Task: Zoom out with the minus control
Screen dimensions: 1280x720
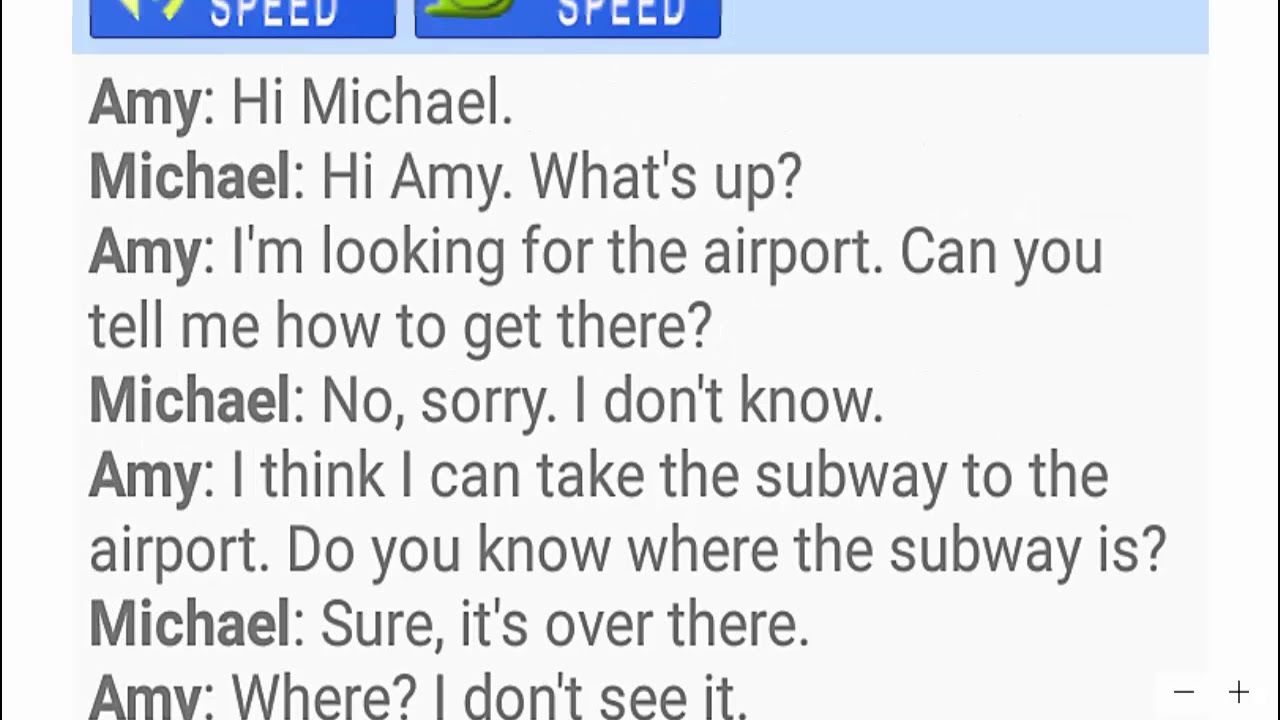Action: (x=1184, y=692)
